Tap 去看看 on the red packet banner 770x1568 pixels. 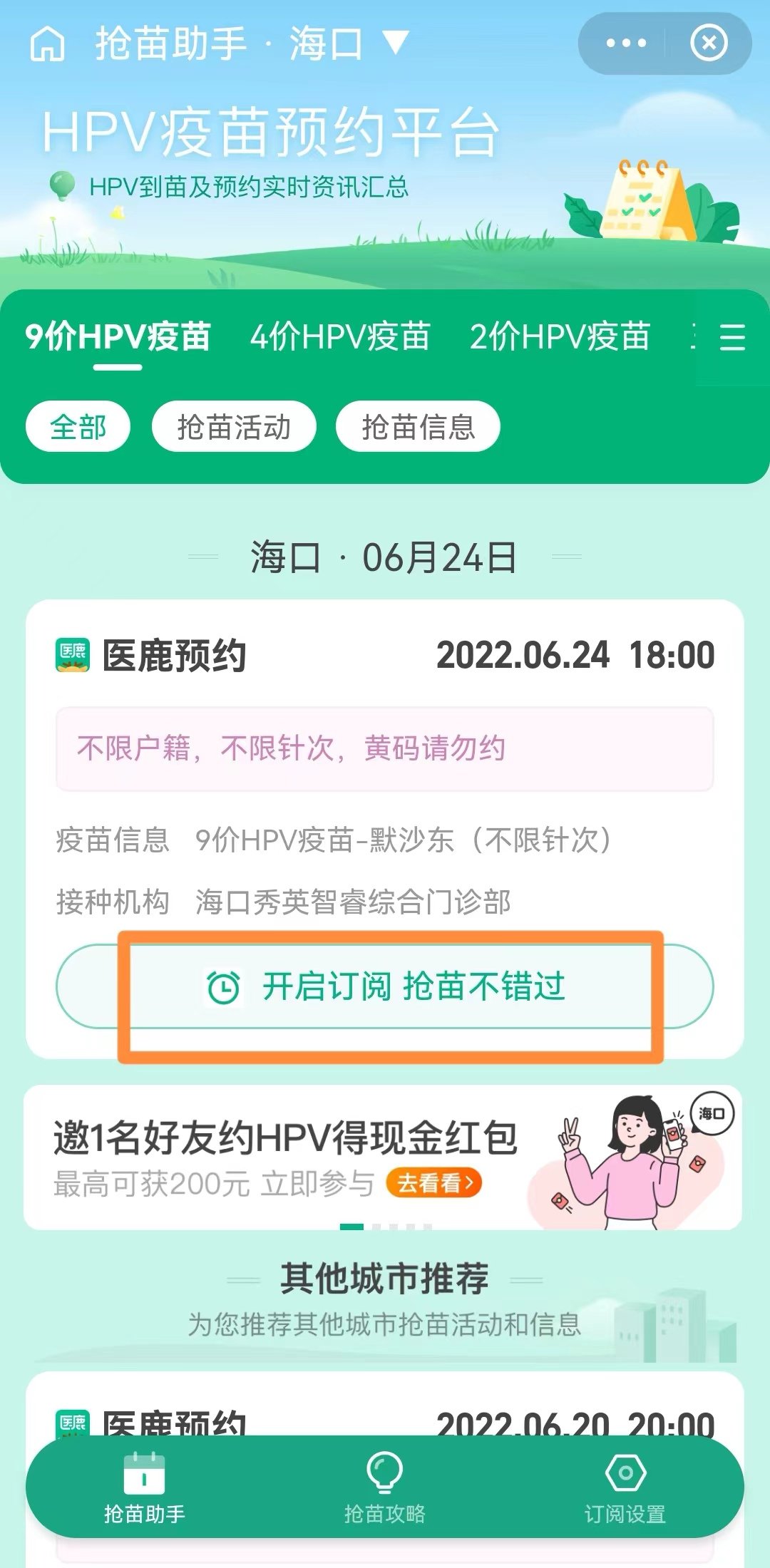[x=433, y=1183]
